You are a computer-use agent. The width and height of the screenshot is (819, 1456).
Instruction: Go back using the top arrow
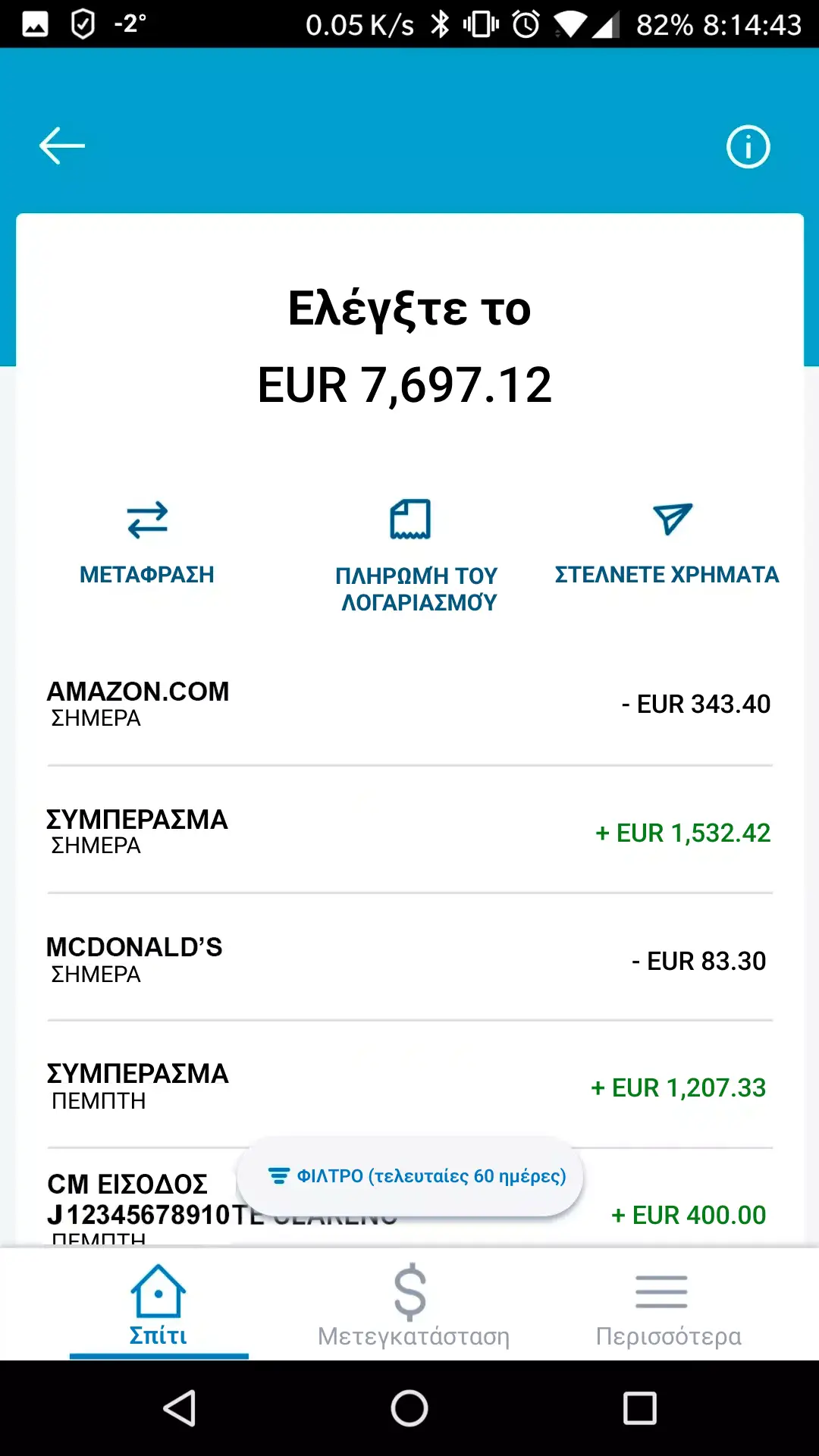(62, 146)
